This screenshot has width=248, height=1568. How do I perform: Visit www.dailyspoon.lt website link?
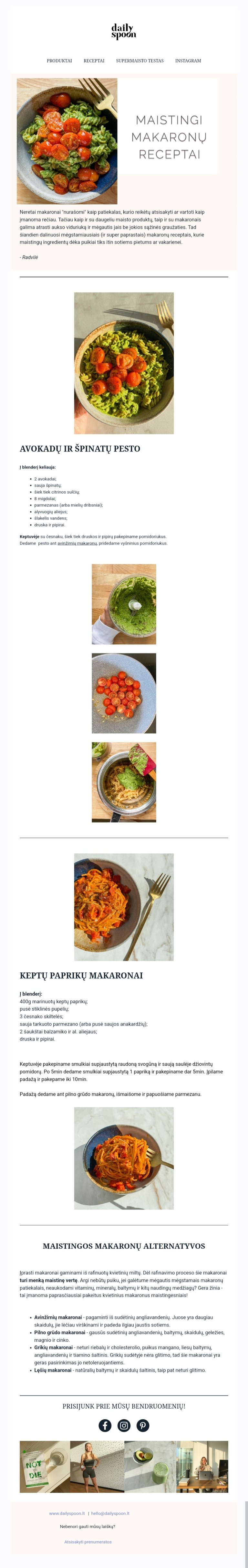click(67, 1513)
